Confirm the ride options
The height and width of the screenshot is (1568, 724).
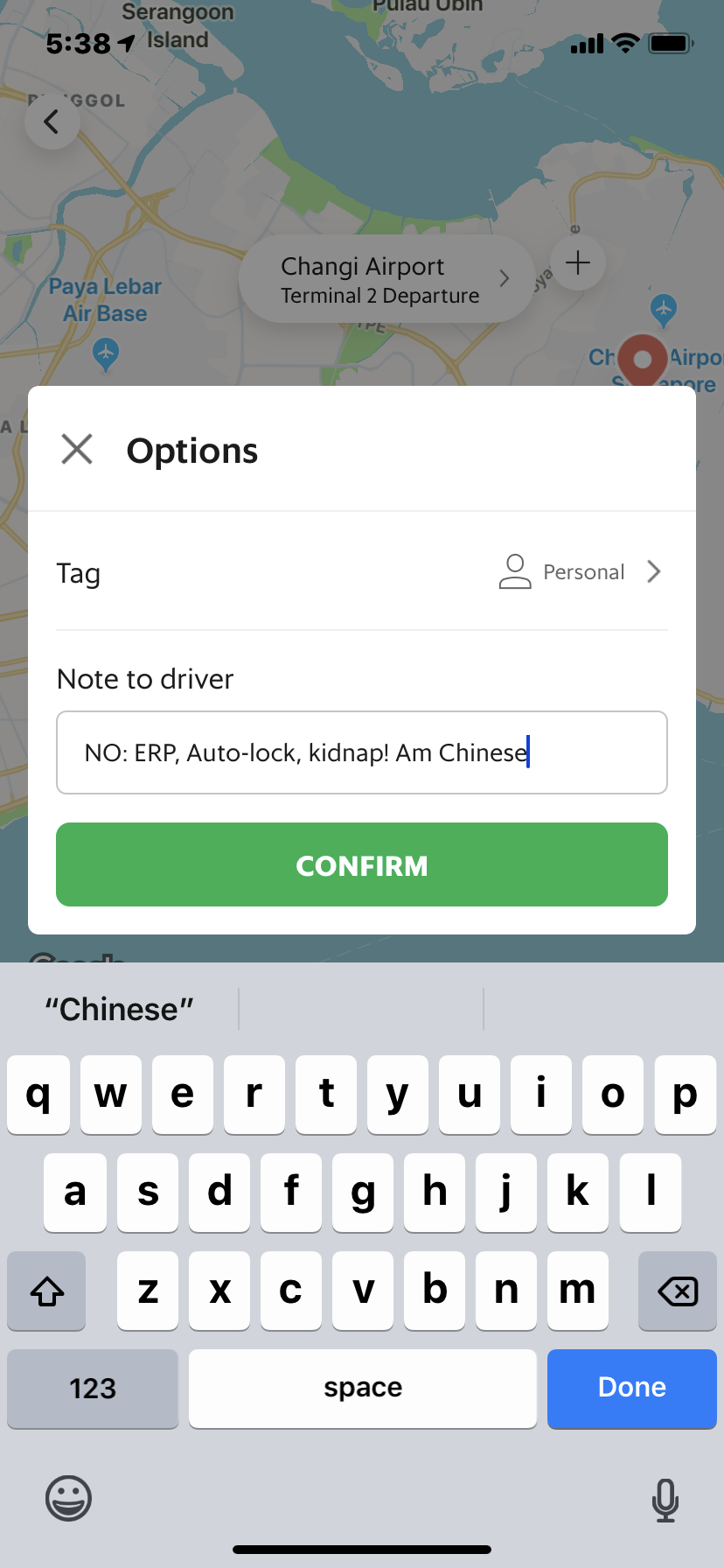click(362, 864)
